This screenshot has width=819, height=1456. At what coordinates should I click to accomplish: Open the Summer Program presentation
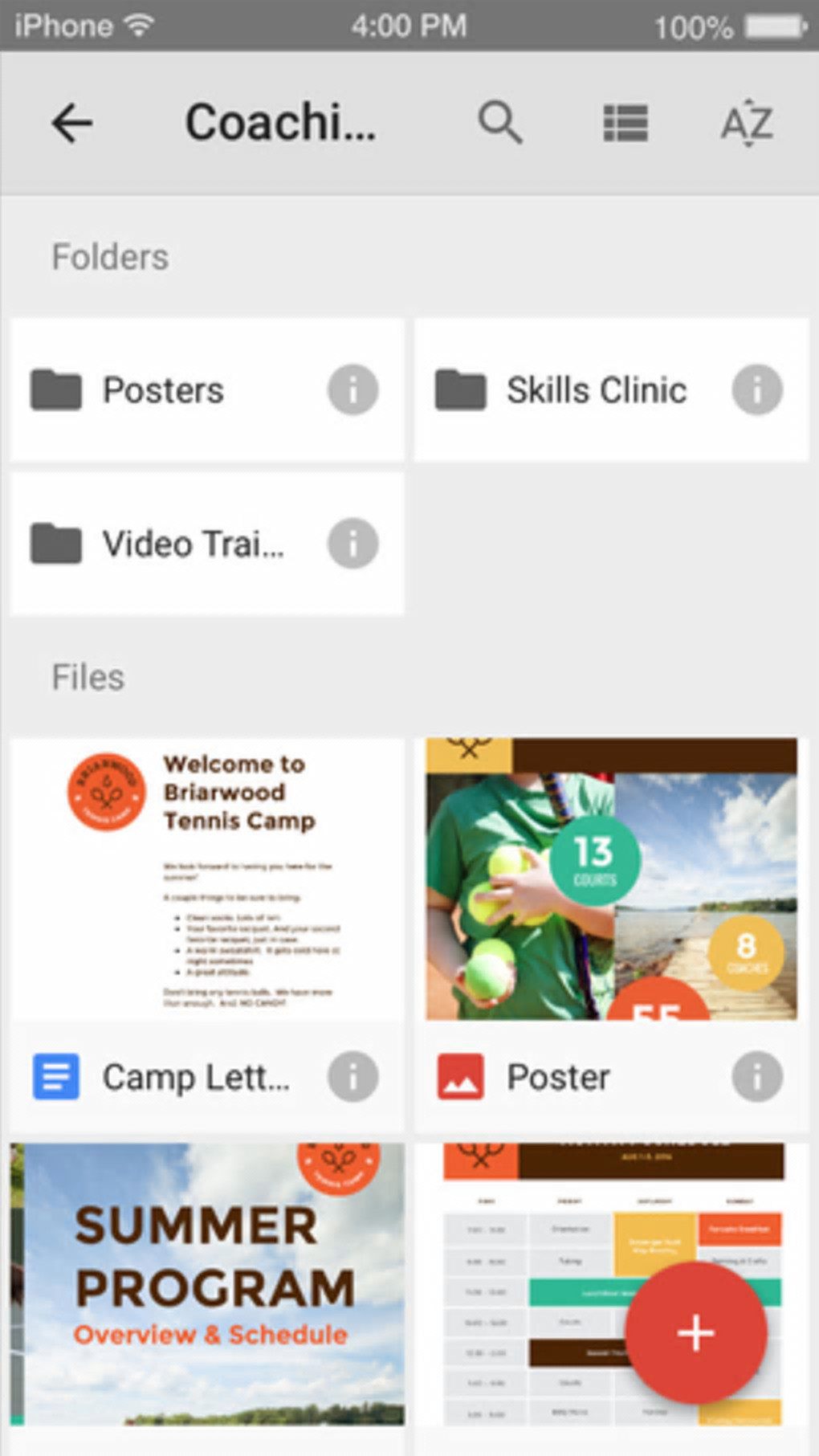pyautogui.click(x=206, y=1285)
